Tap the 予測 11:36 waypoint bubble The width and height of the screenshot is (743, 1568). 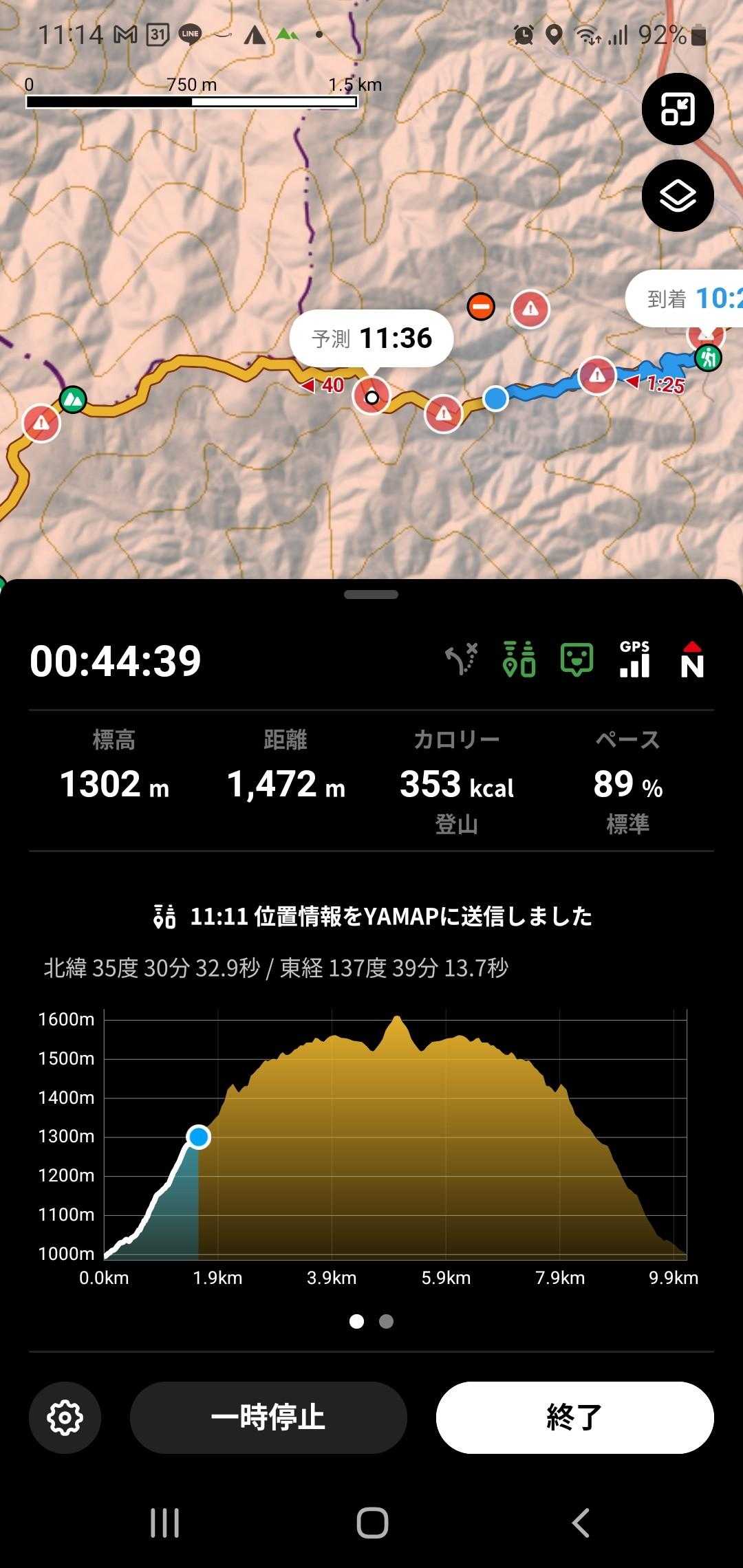coord(371,338)
